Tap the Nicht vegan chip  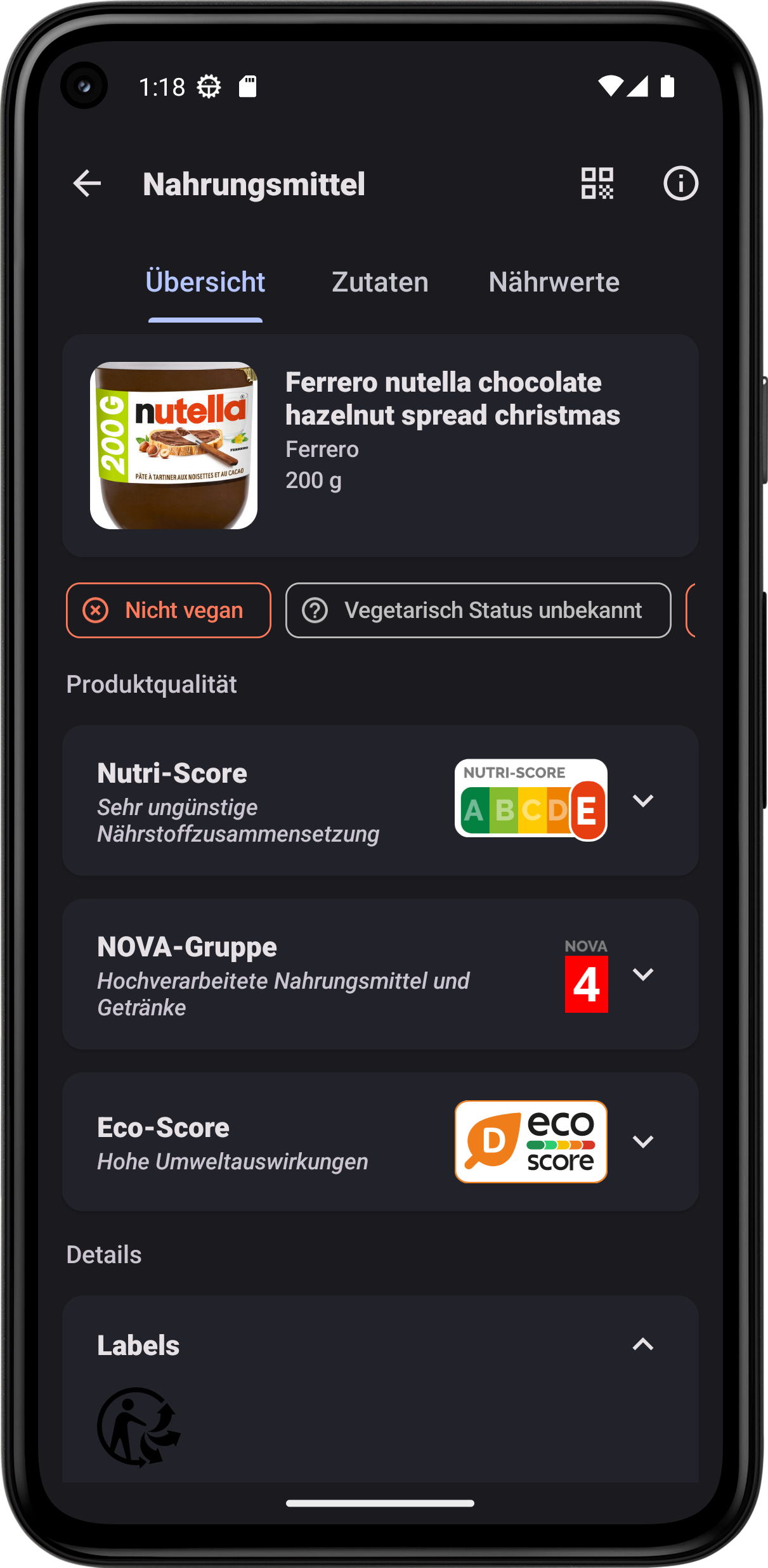[x=169, y=610]
